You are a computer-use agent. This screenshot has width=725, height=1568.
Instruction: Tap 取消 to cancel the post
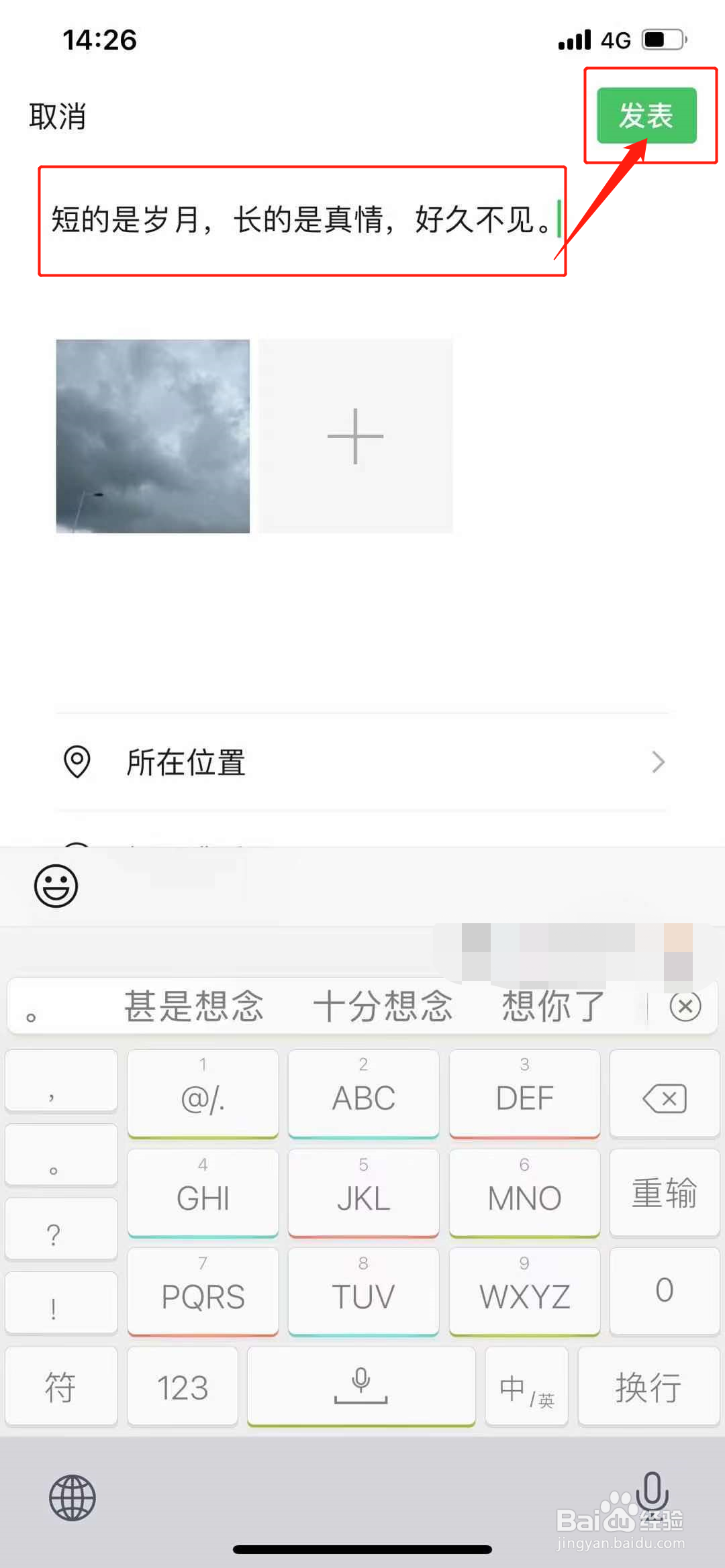58,117
